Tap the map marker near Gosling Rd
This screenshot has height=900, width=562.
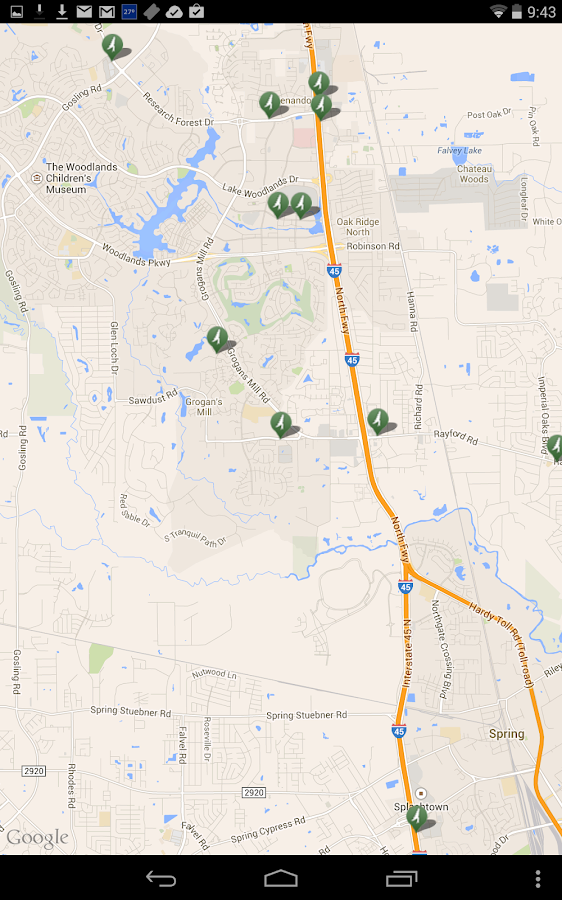click(x=113, y=46)
